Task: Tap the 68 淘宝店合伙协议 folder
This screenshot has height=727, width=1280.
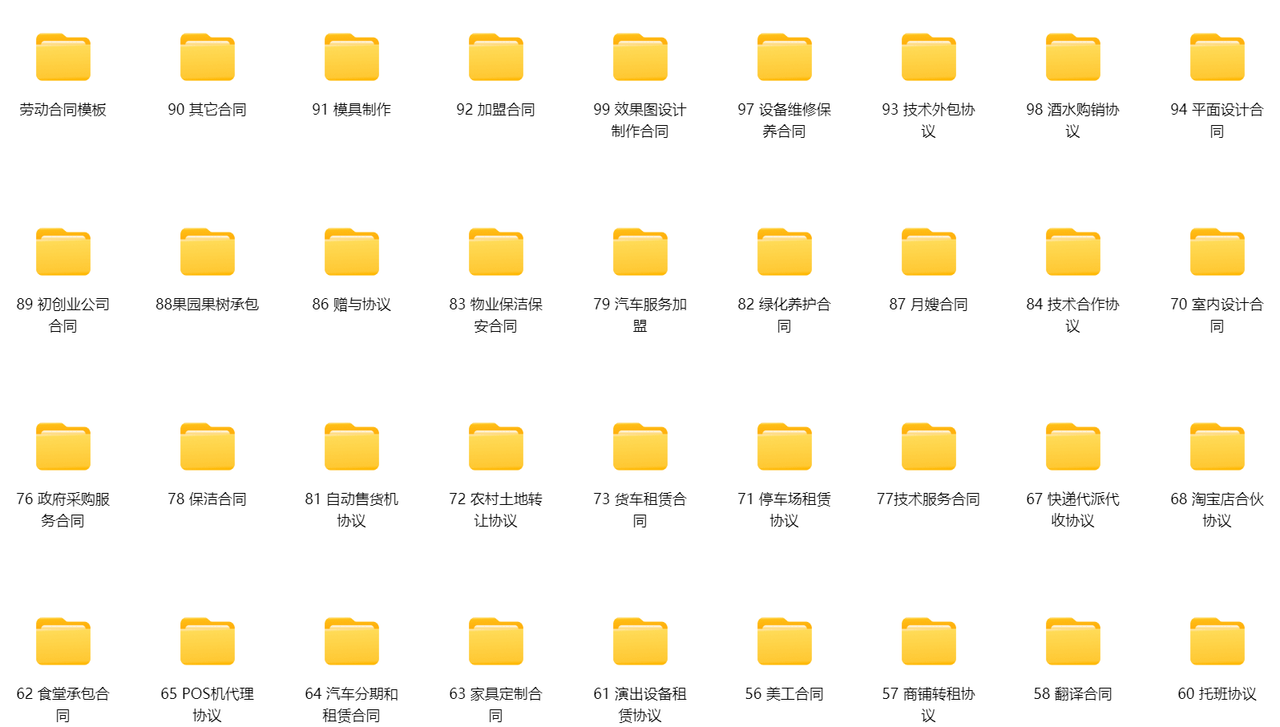Action: [x=1216, y=447]
